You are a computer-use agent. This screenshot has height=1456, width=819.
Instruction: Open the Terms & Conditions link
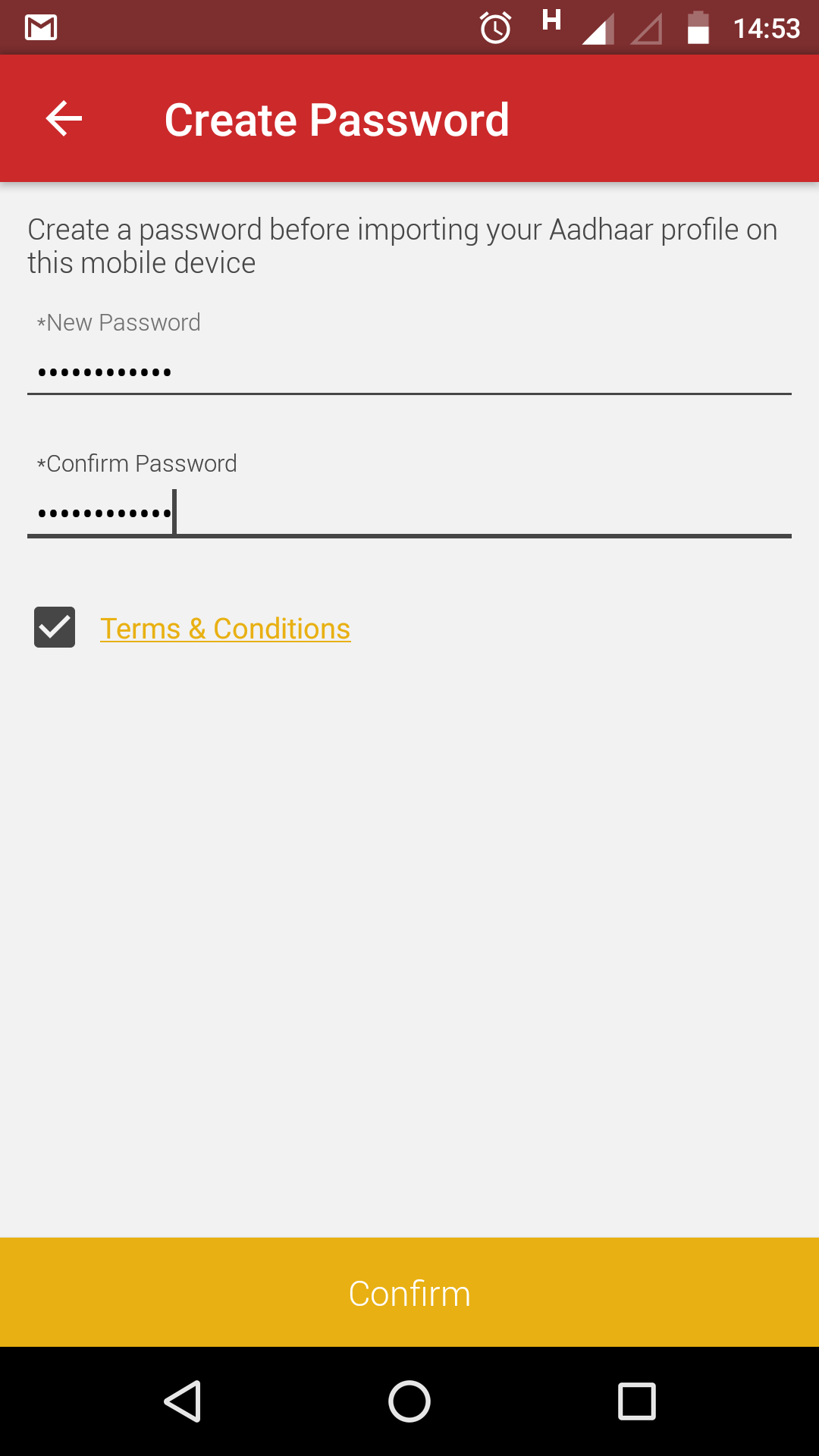pyautogui.click(x=225, y=629)
